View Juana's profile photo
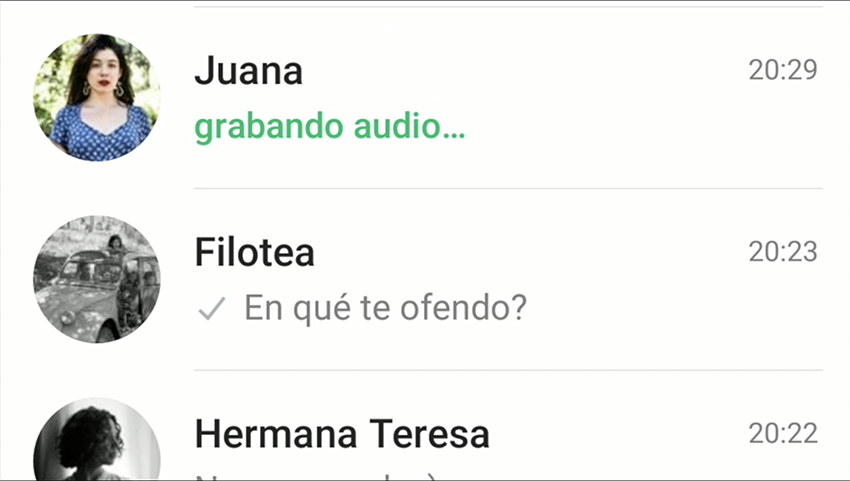 tap(96, 98)
